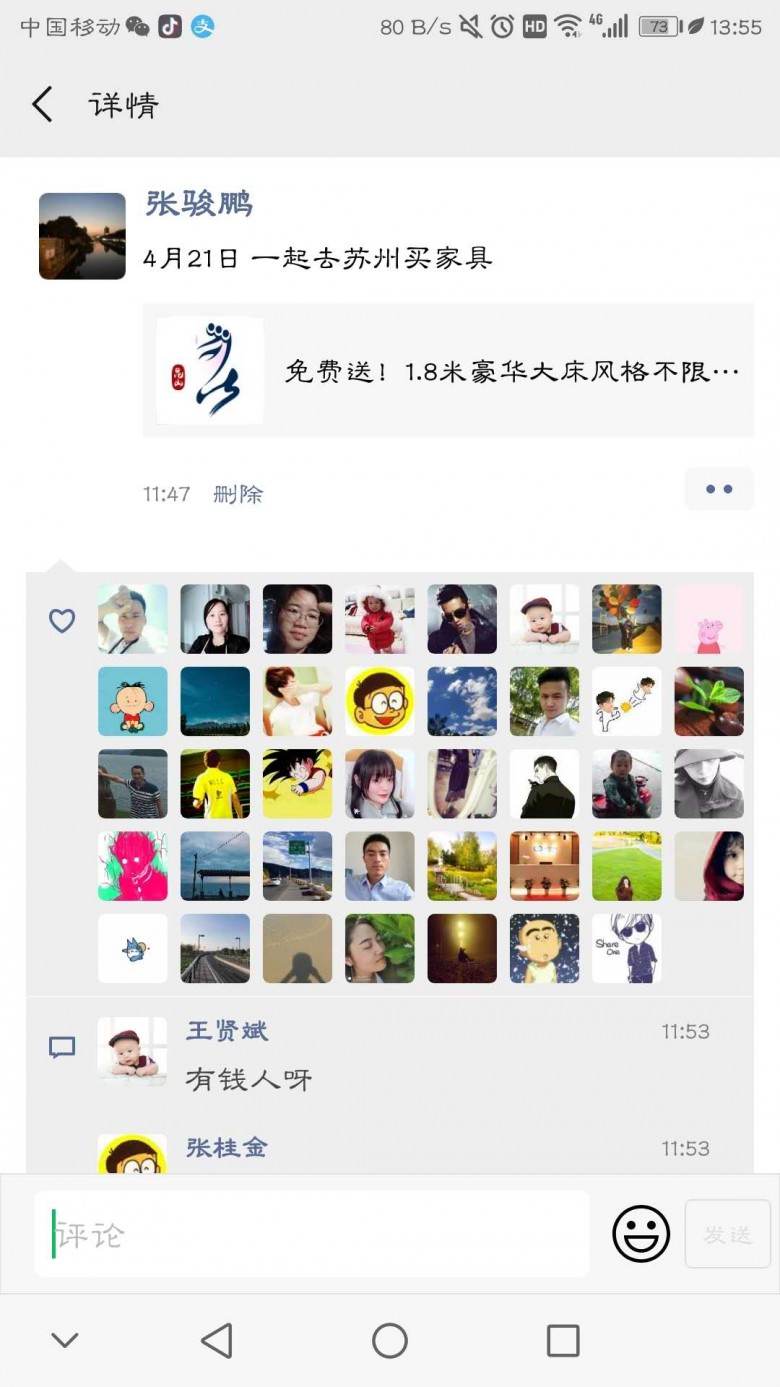Tap the 发送 send button

(727, 1235)
